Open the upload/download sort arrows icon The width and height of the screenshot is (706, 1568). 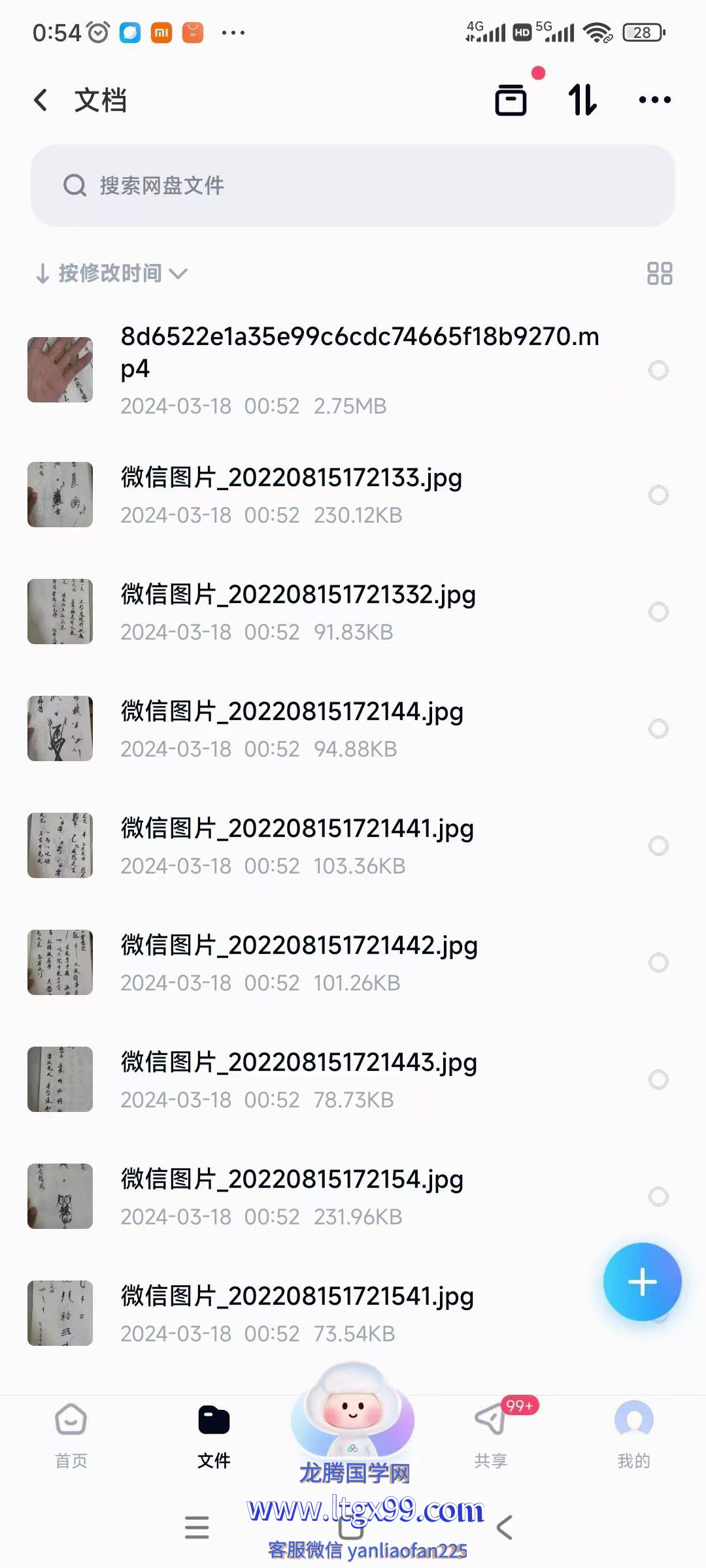point(582,100)
